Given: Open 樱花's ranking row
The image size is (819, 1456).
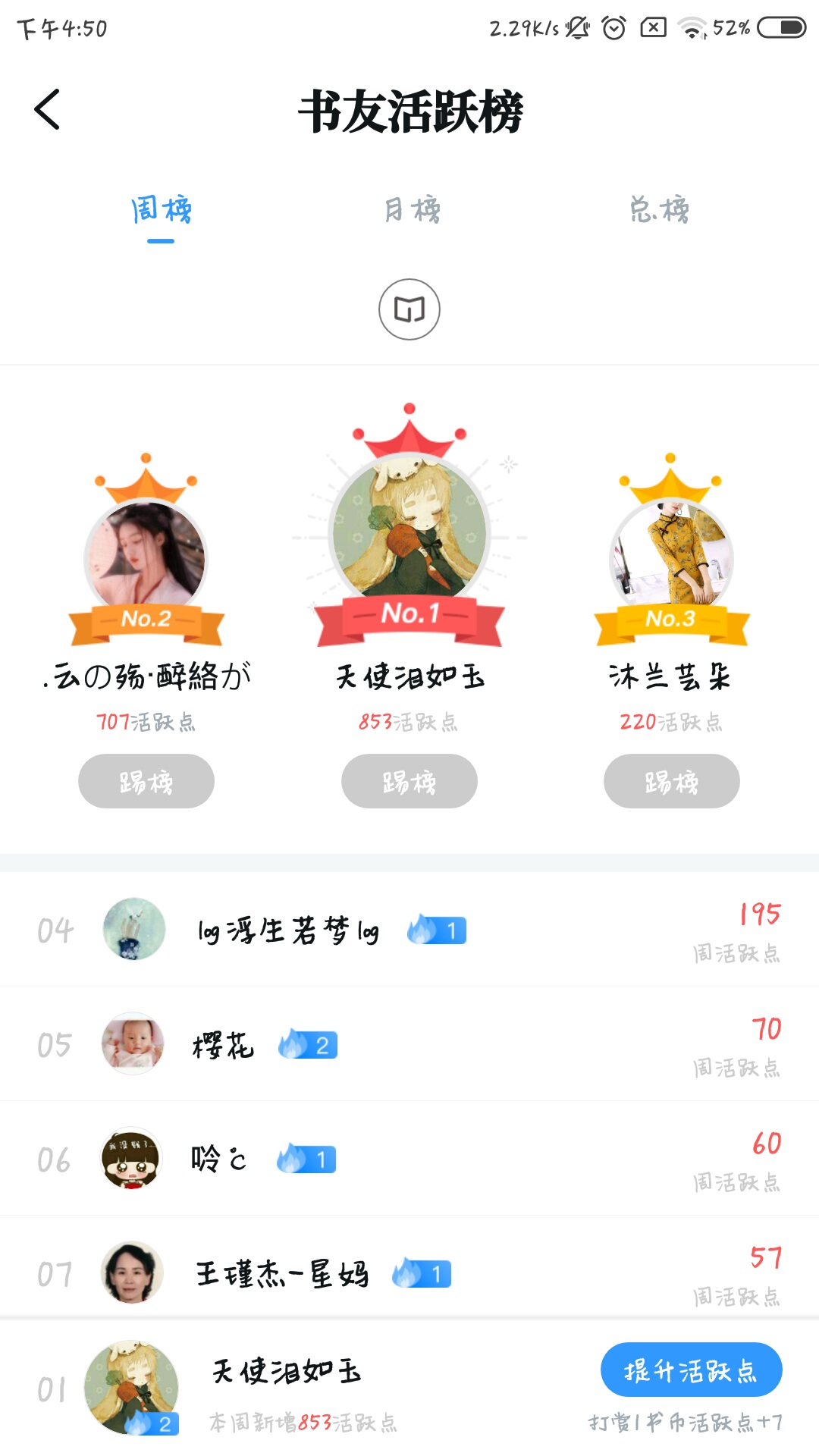Looking at the screenshot, I should pyautogui.click(x=409, y=1045).
